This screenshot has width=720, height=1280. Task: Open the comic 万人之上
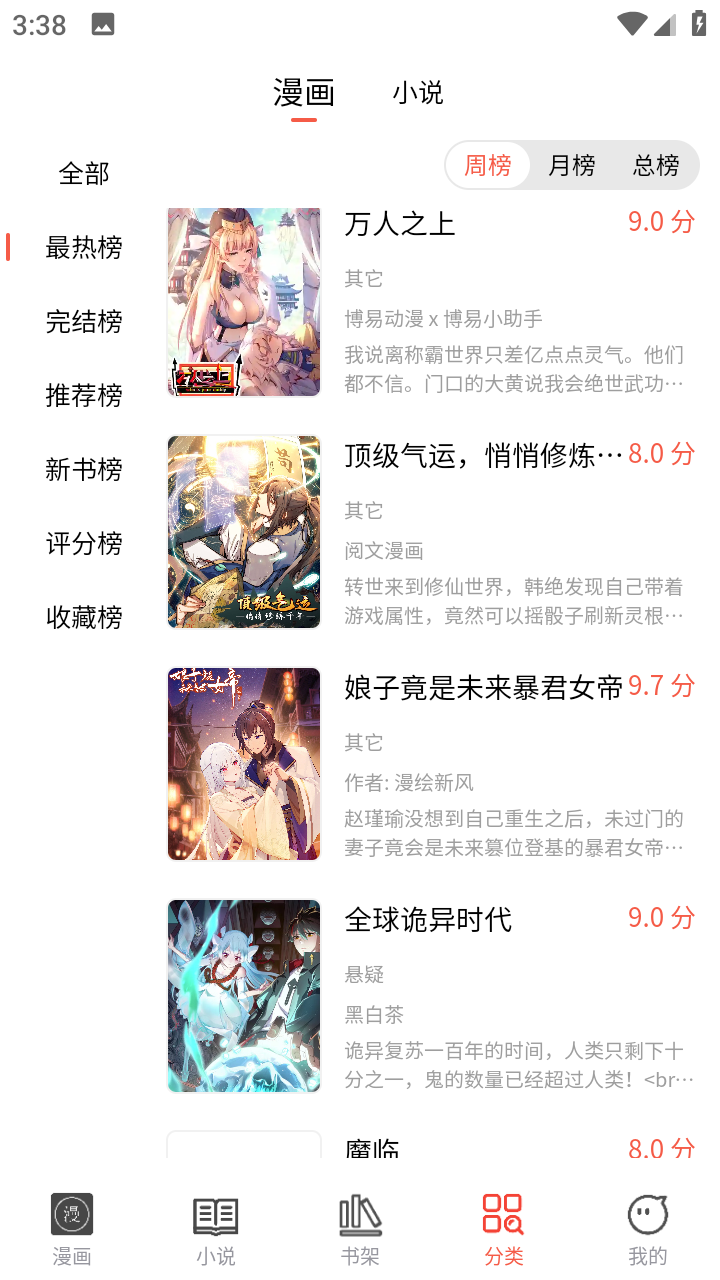pyautogui.click(x=400, y=225)
